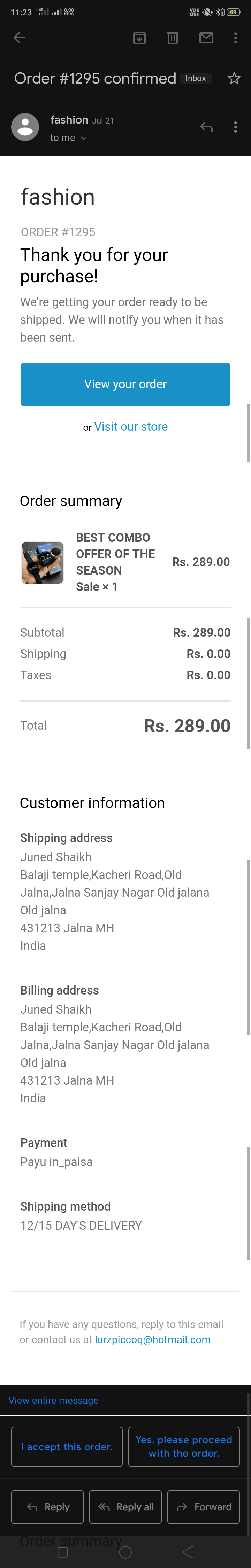The height and width of the screenshot is (1568, 251).
Task: Choose 'Yes, please proceed with the order.' reply
Action: 184,1446
